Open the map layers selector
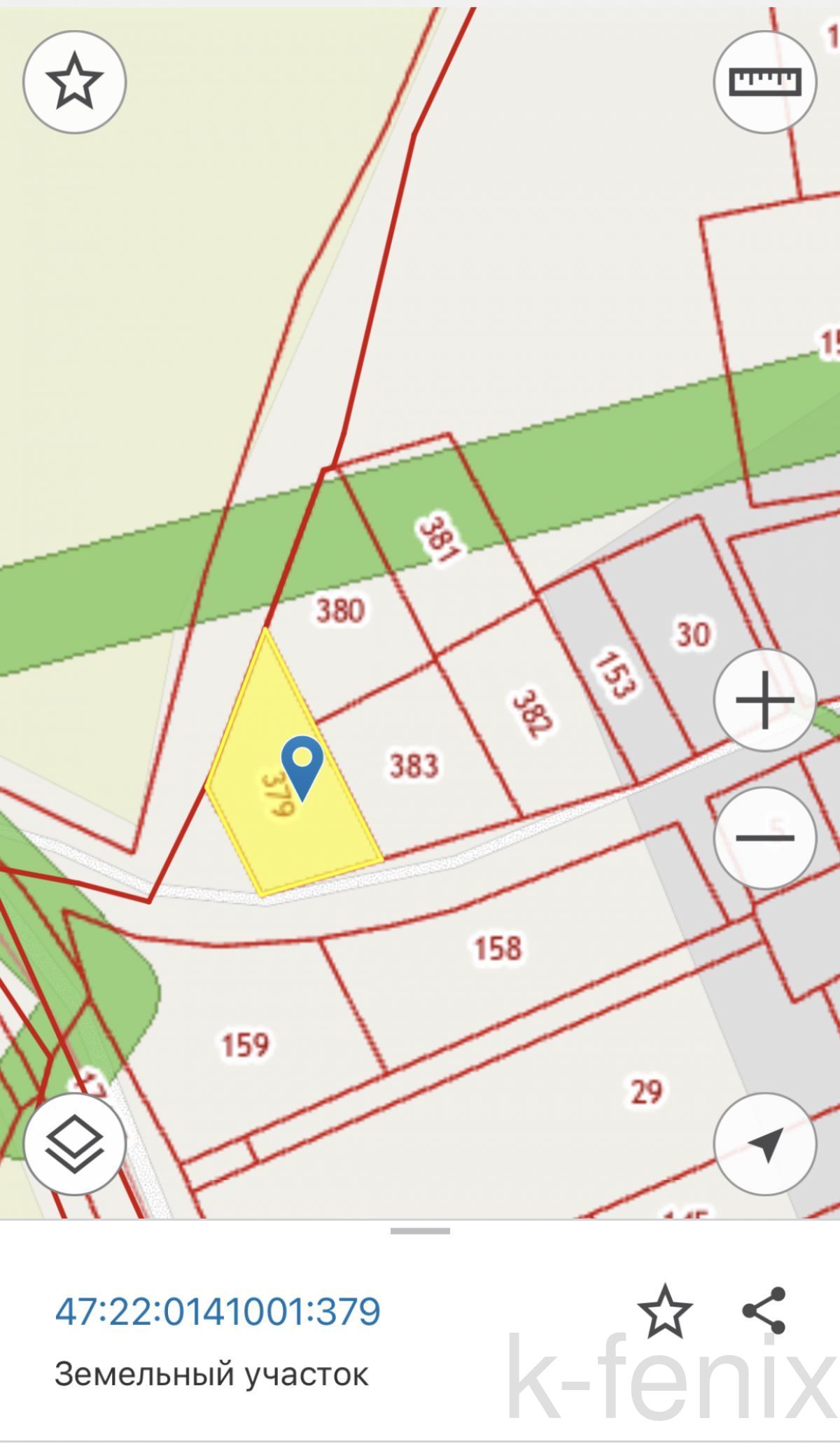The width and height of the screenshot is (840, 1444). [x=74, y=1144]
